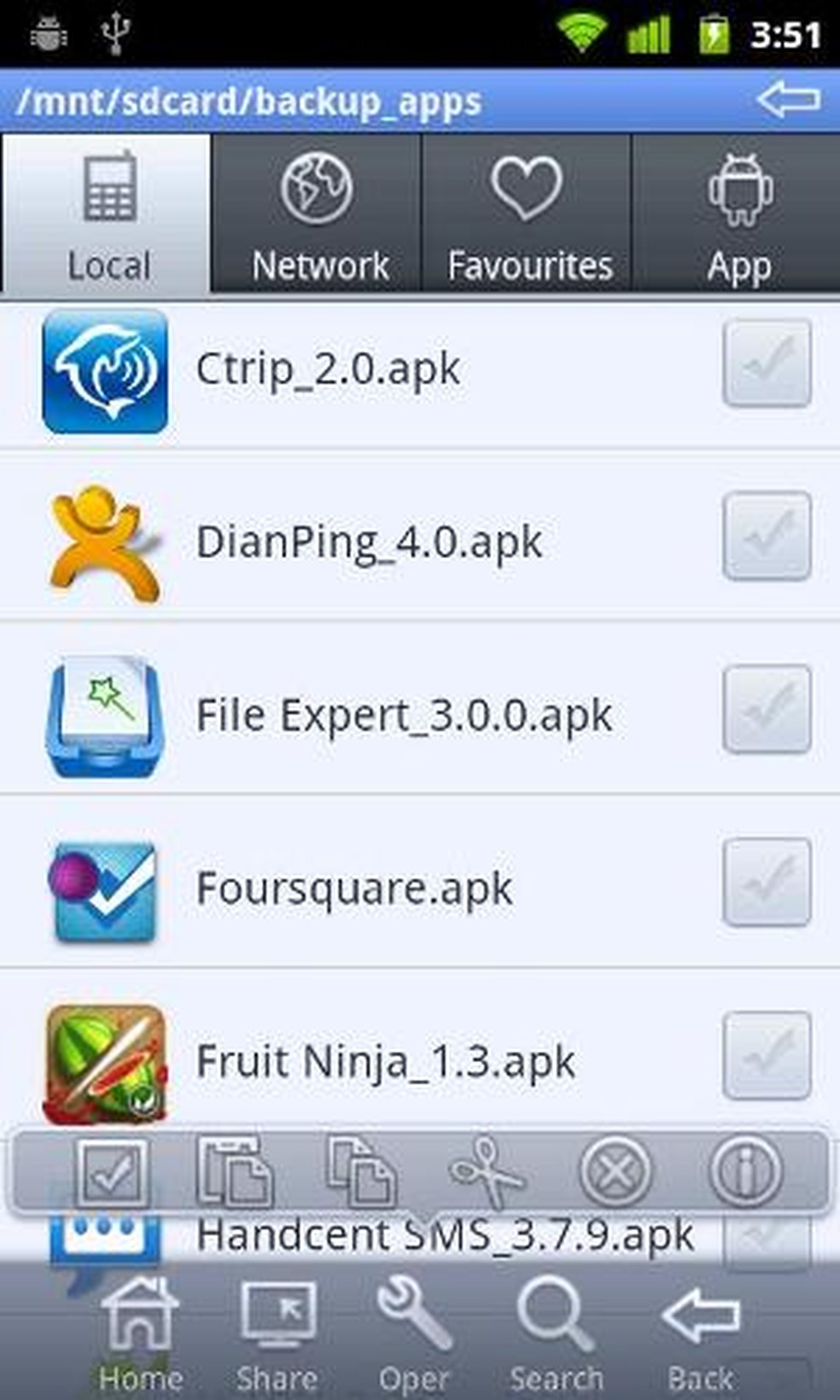Tap the delete cross-circle icon
The image size is (840, 1400).
[615, 1171]
